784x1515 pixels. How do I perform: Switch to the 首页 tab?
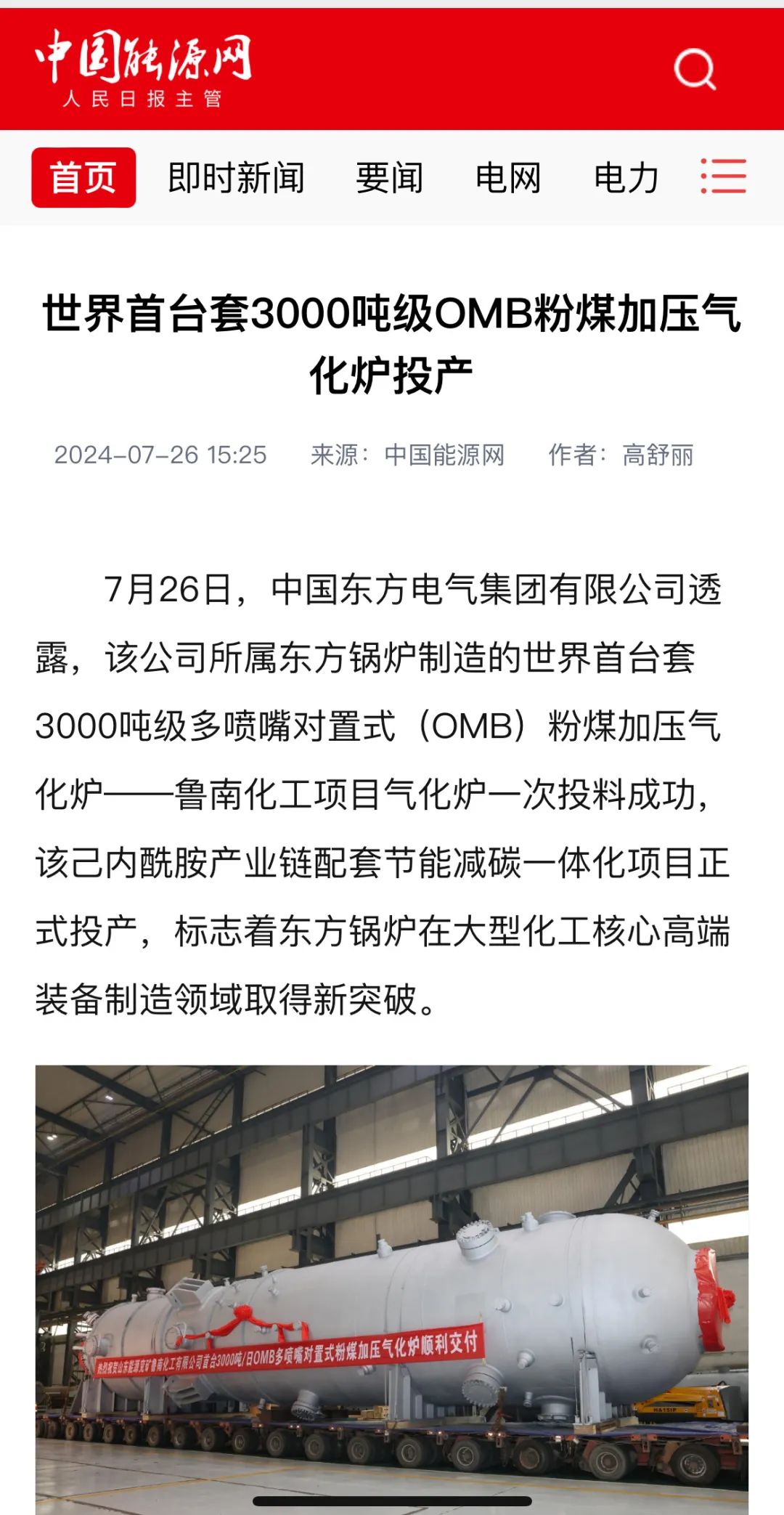pyautogui.click(x=83, y=178)
